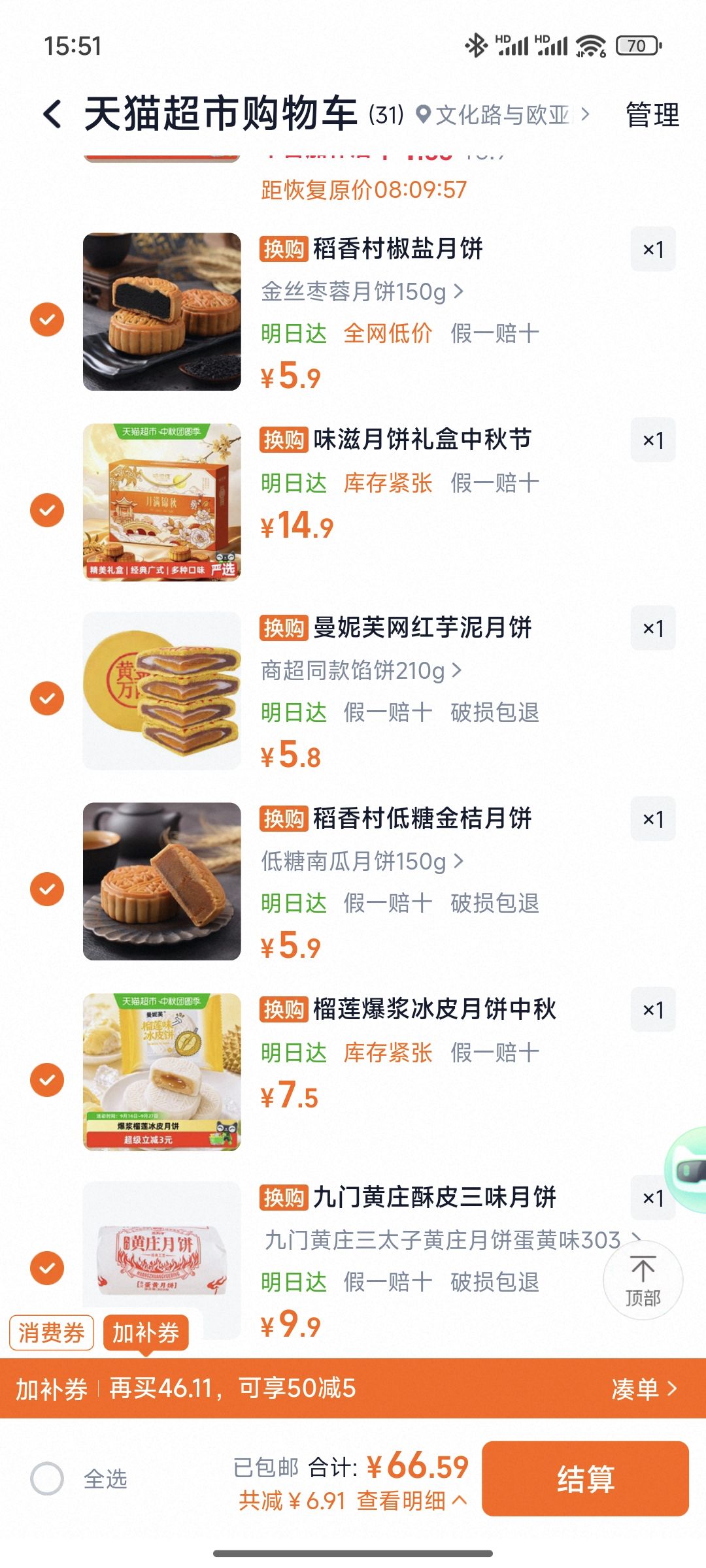The width and height of the screenshot is (706, 1568).
Task: Open the 榴莲爆浆冰皮月饼中秋 product
Action: coord(434,1009)
